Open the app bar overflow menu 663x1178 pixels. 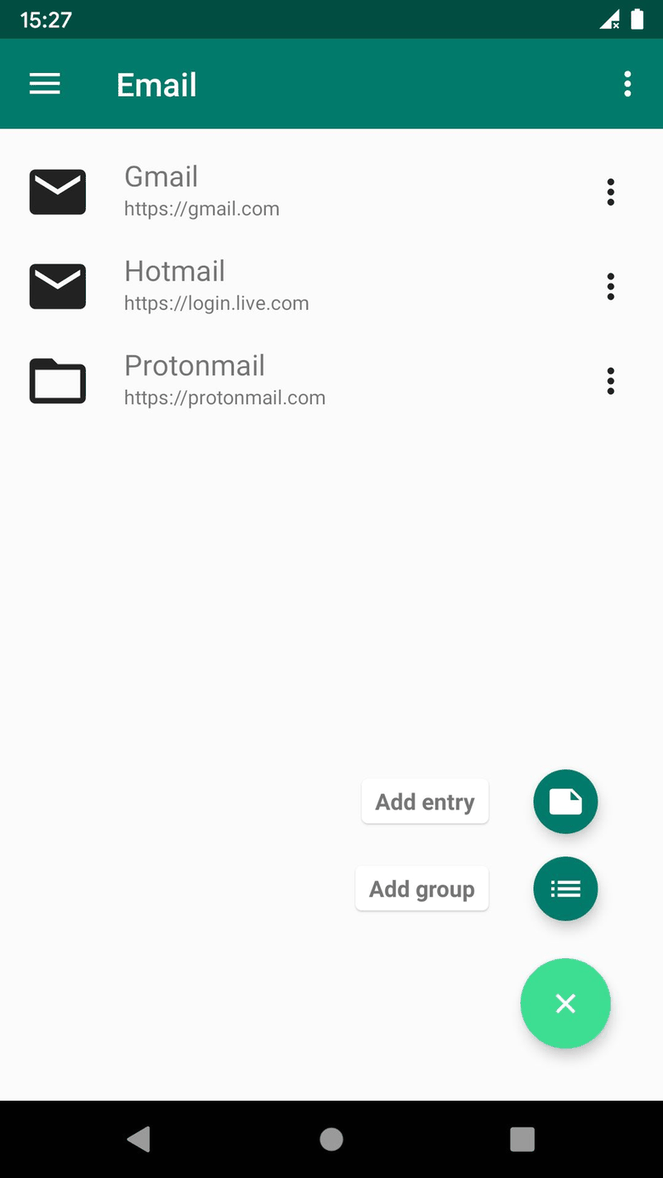(x=627, y=84)
